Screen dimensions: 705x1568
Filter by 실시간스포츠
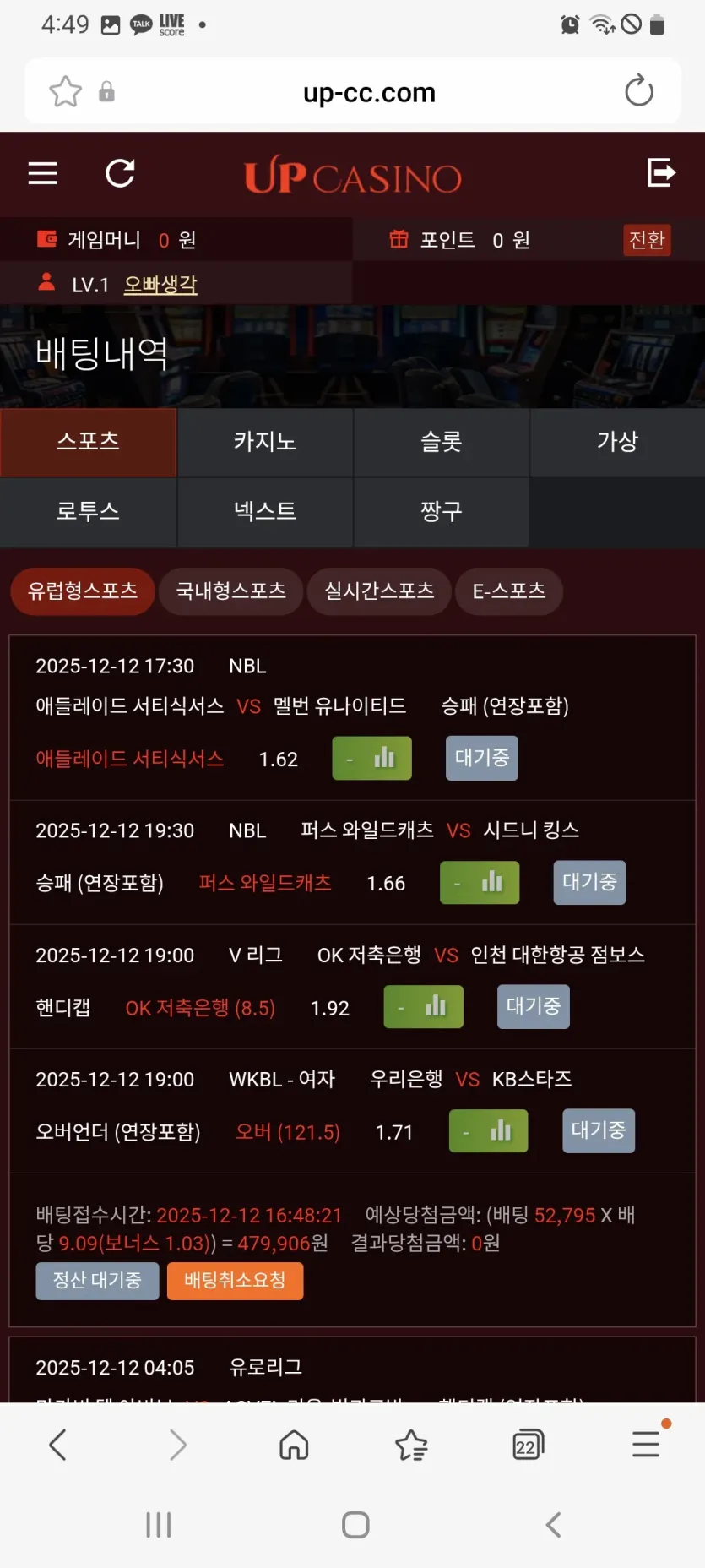[379, 591]
